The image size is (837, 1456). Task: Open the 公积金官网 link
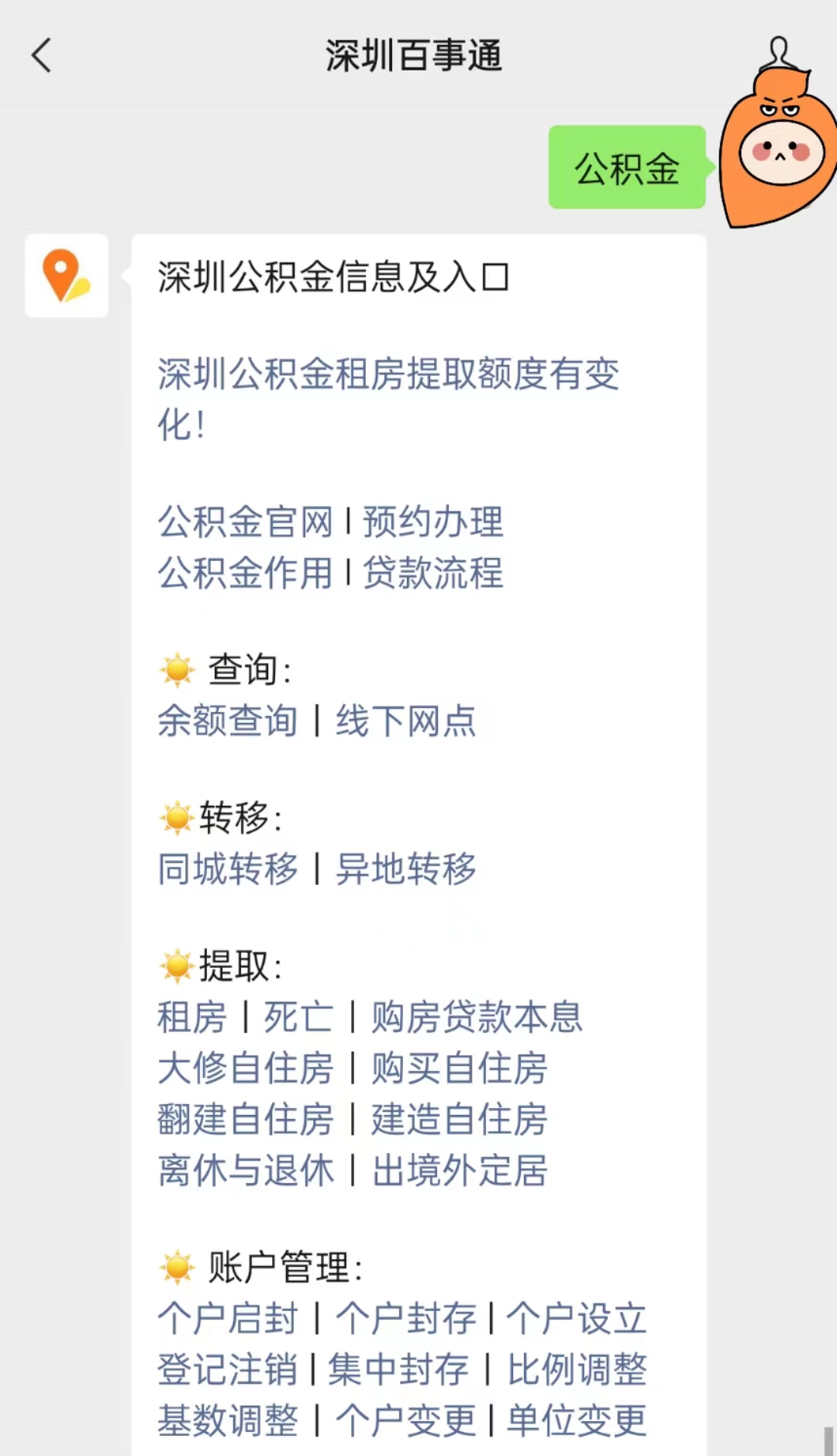[245, 522]
